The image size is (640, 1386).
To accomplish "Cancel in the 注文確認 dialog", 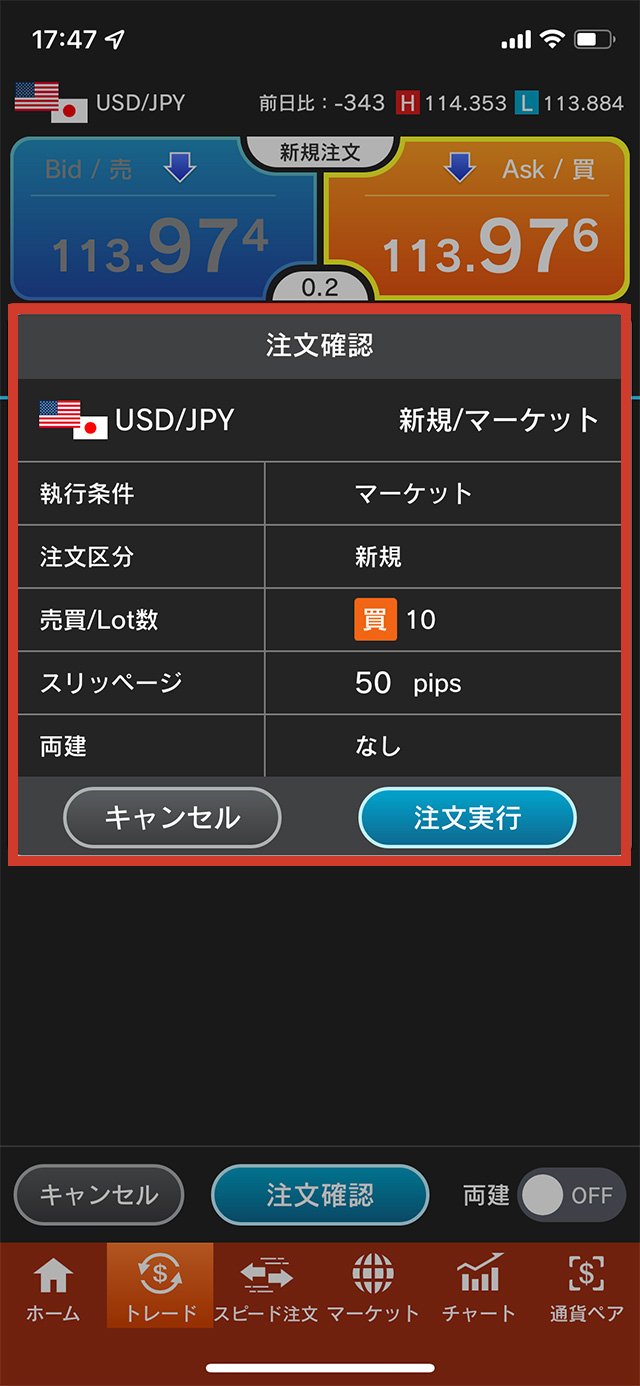I will pyautogui.click(x=172, y=818).
